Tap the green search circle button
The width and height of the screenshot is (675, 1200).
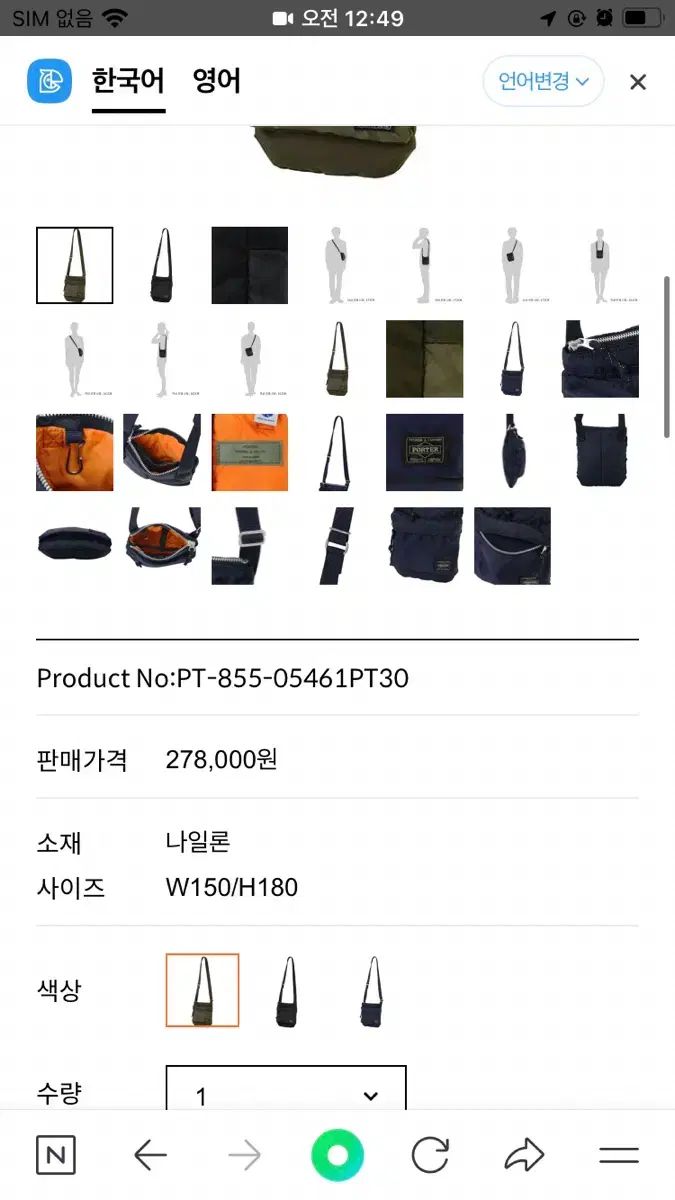(337, 1156)
